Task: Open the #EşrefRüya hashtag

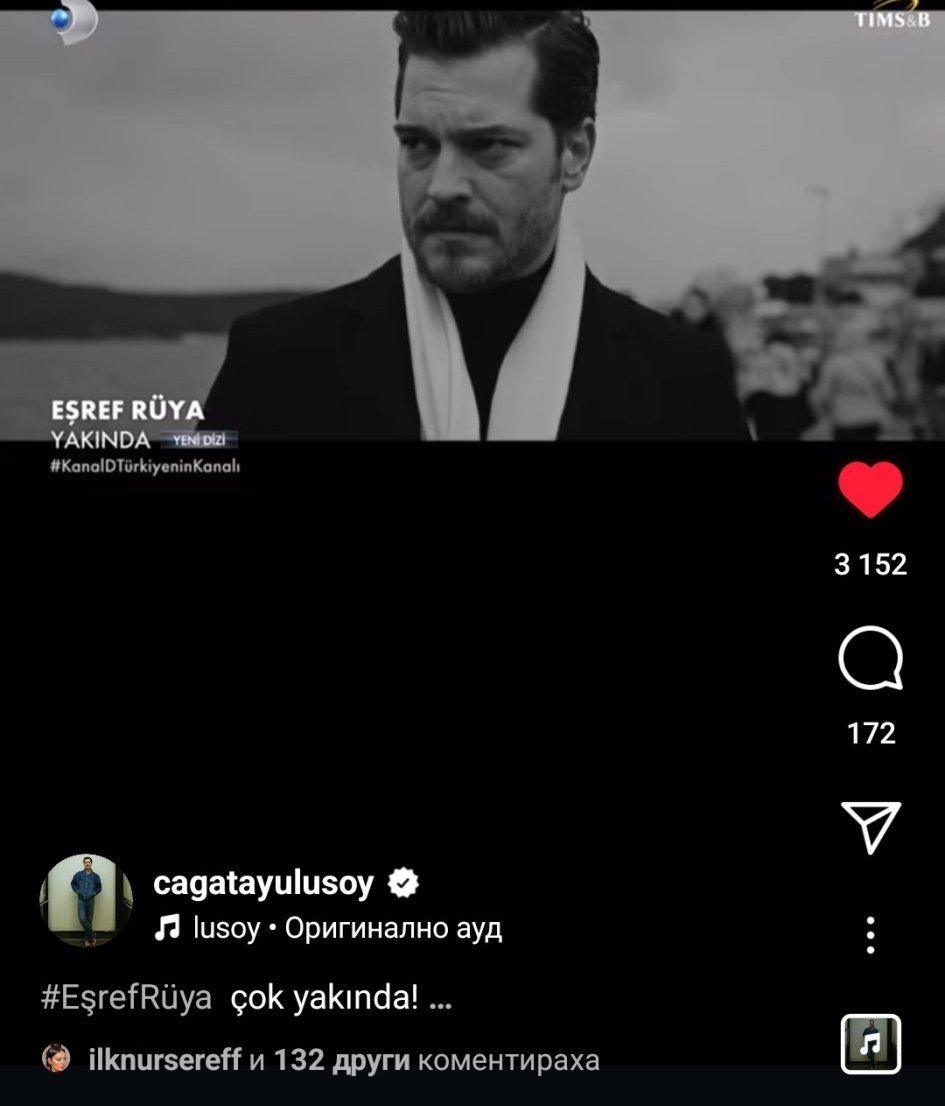Action: coord(127,998)
